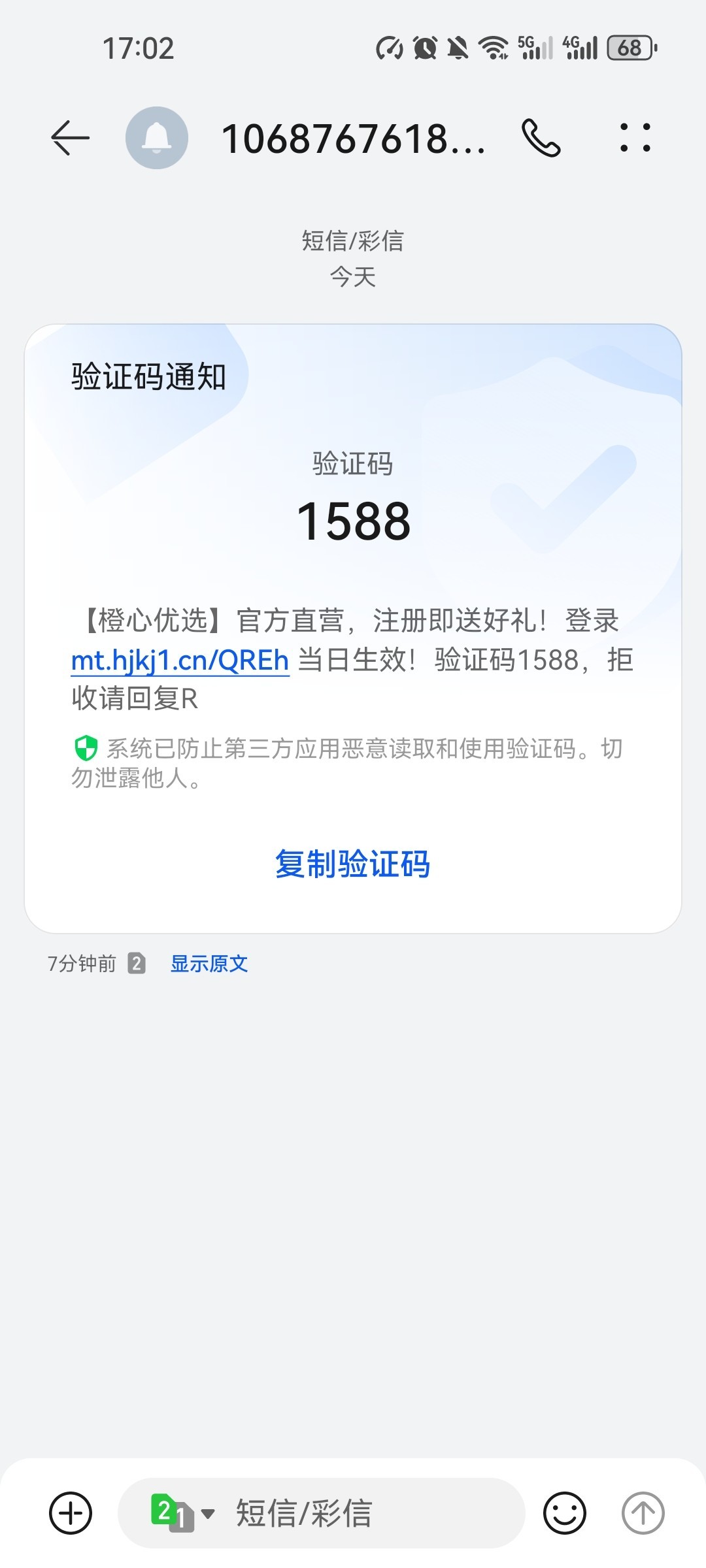
Task: Tap 显示原文 to show original text
Action: pyautogui.click(x=209, y=964)
